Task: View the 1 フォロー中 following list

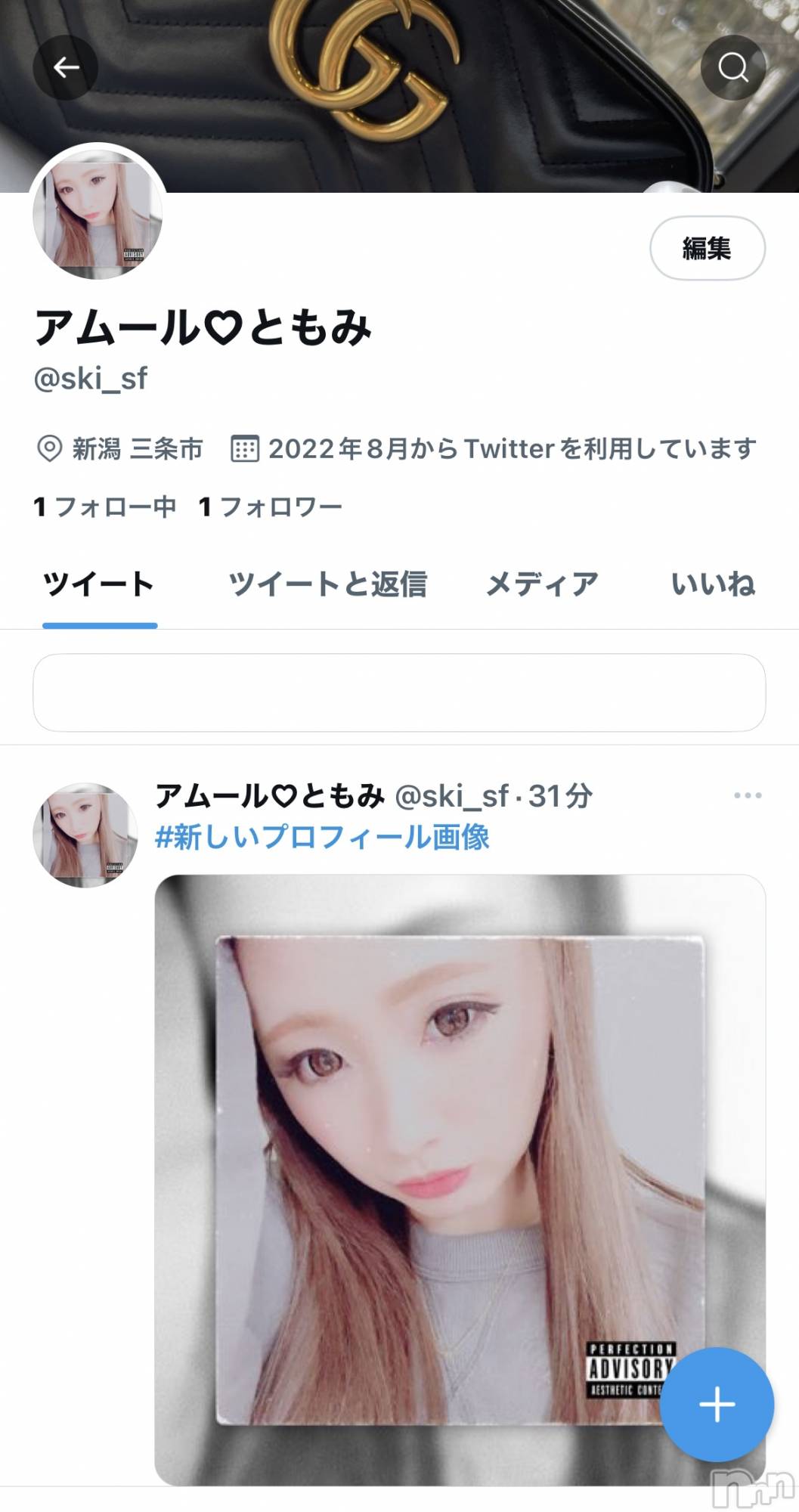Action: [x=104, y=507]
